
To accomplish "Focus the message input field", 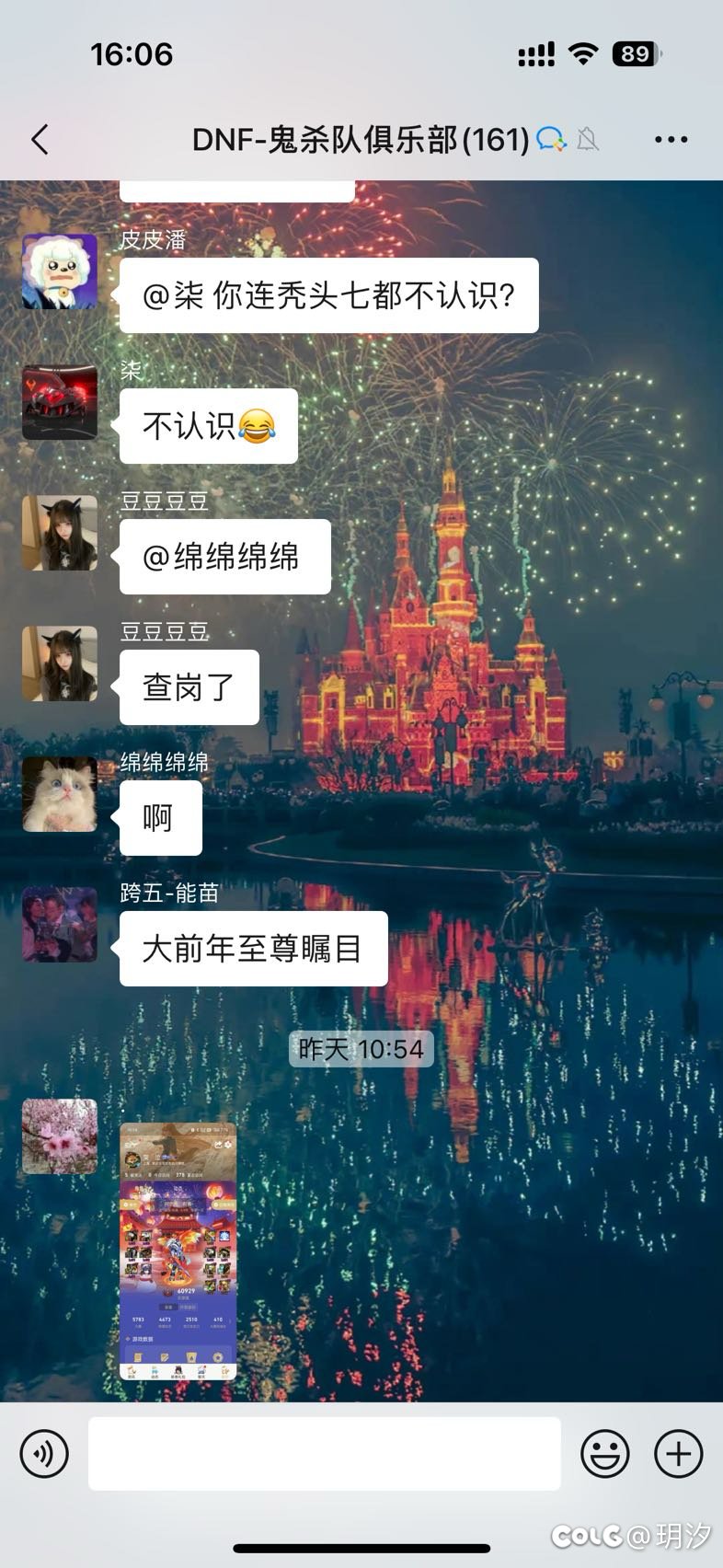I will (x=324, y=1454).
